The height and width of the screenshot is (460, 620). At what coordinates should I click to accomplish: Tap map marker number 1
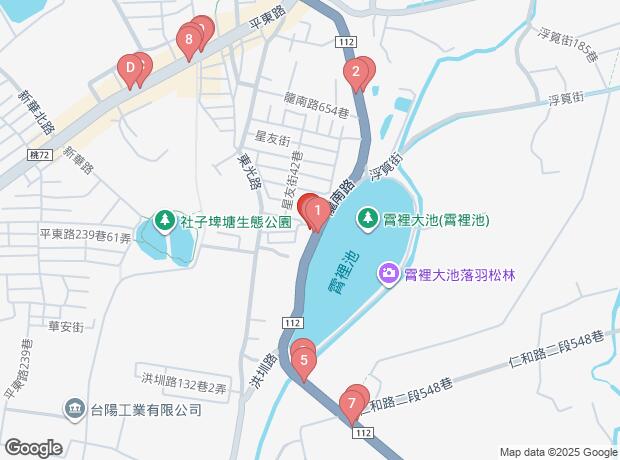pos(318,211)
